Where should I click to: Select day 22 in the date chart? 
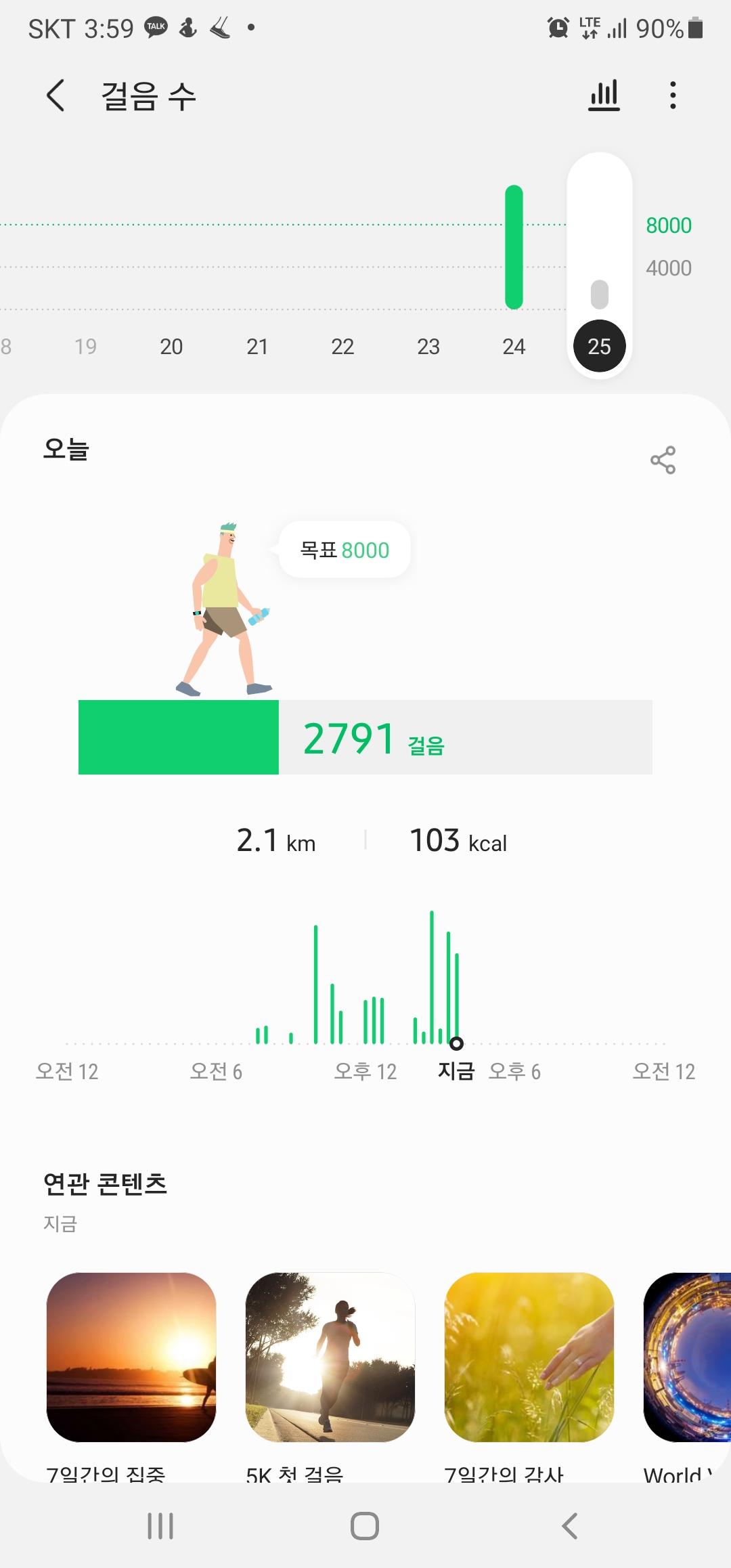[x=342, y=346]
